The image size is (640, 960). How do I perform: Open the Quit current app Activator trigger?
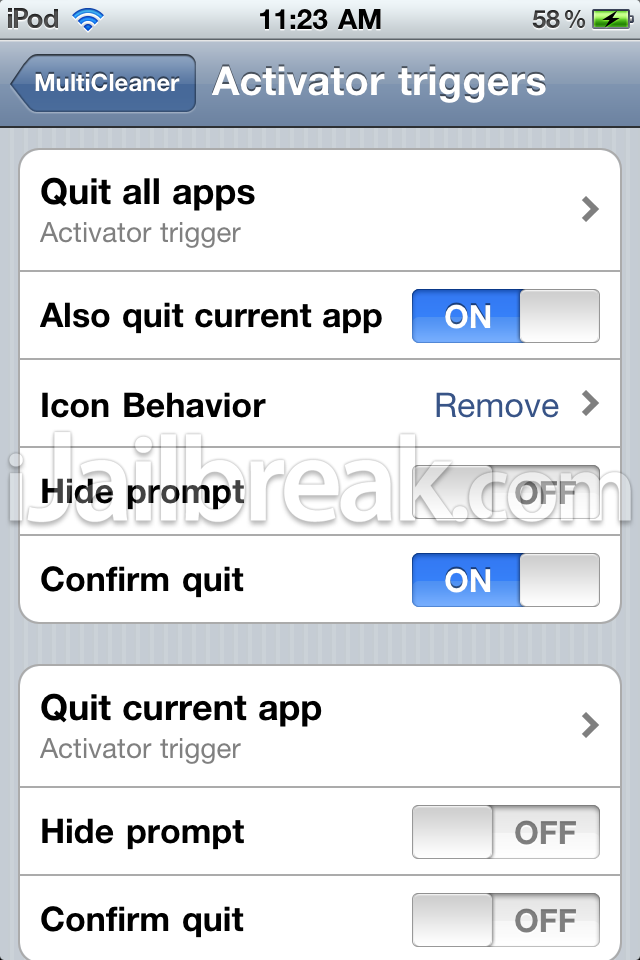pos(320,726)
